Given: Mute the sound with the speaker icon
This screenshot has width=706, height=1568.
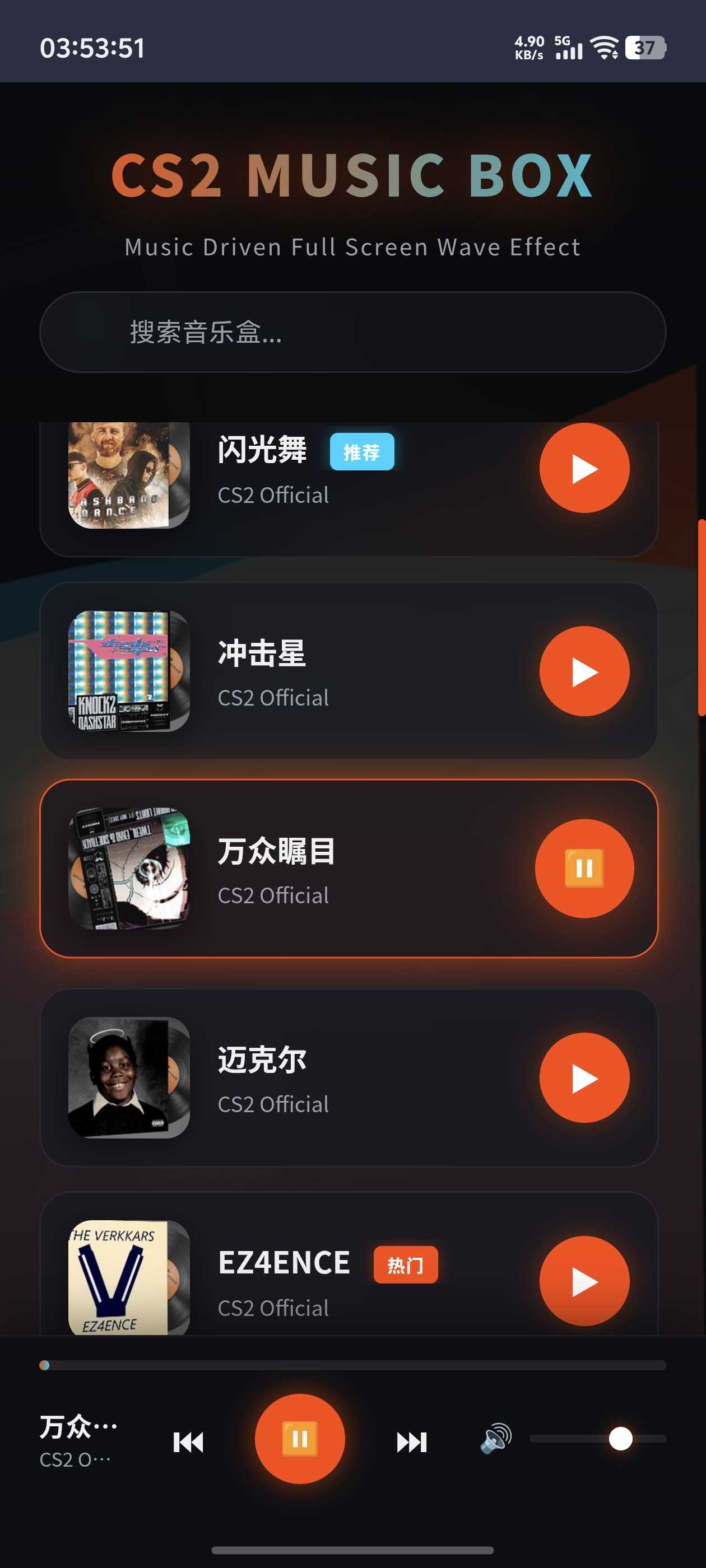Looking at the screenshot, I should (x=495, y=1439).
